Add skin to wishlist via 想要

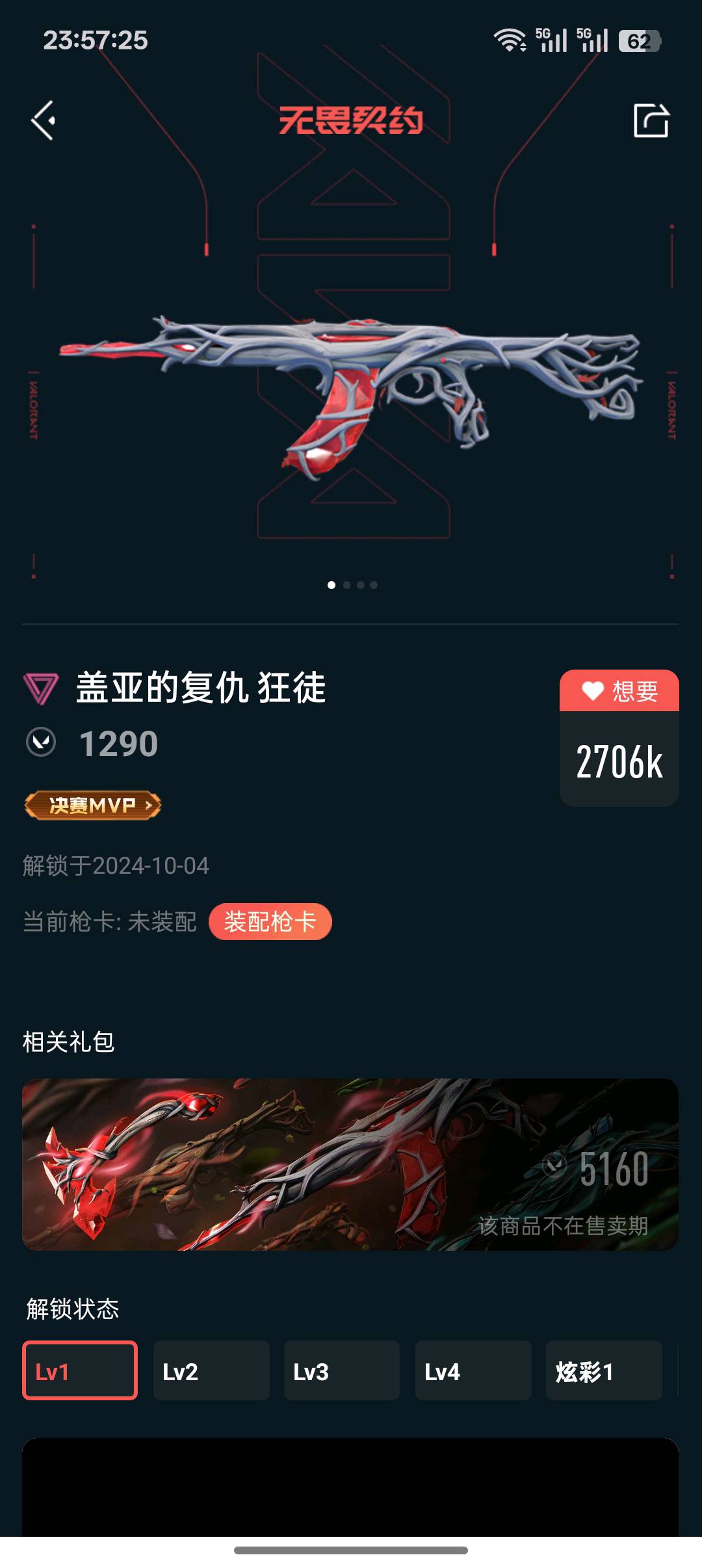tap(619, 691)
